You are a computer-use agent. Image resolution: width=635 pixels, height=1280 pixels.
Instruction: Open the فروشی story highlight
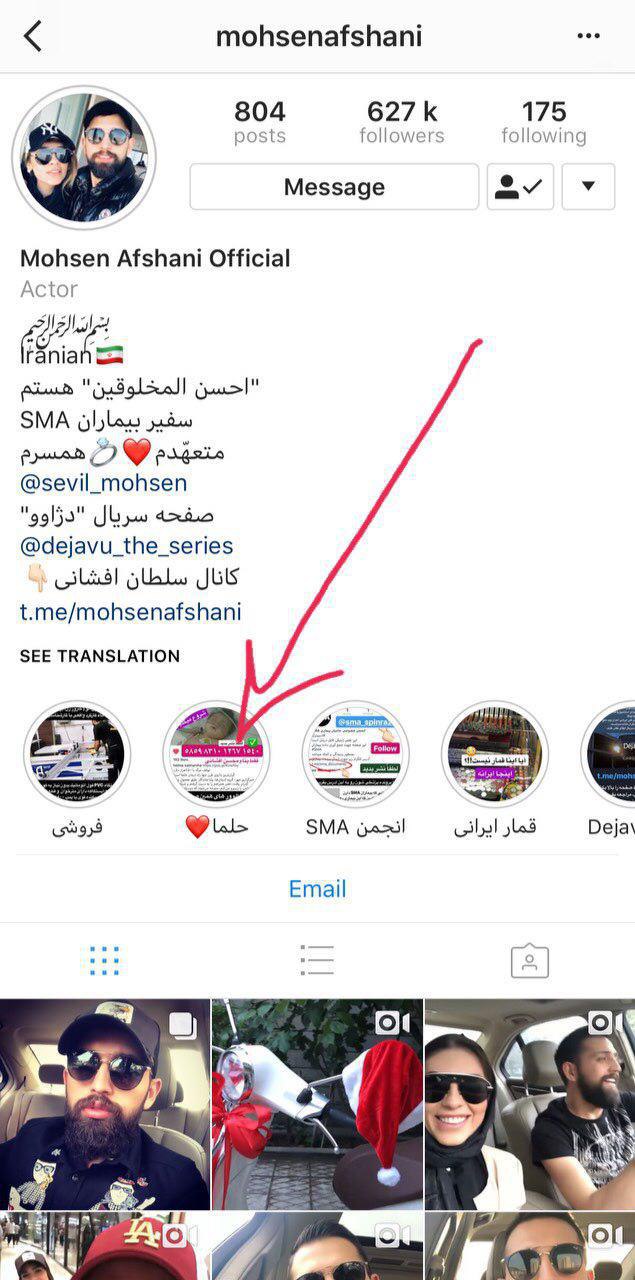coord(77,753)
